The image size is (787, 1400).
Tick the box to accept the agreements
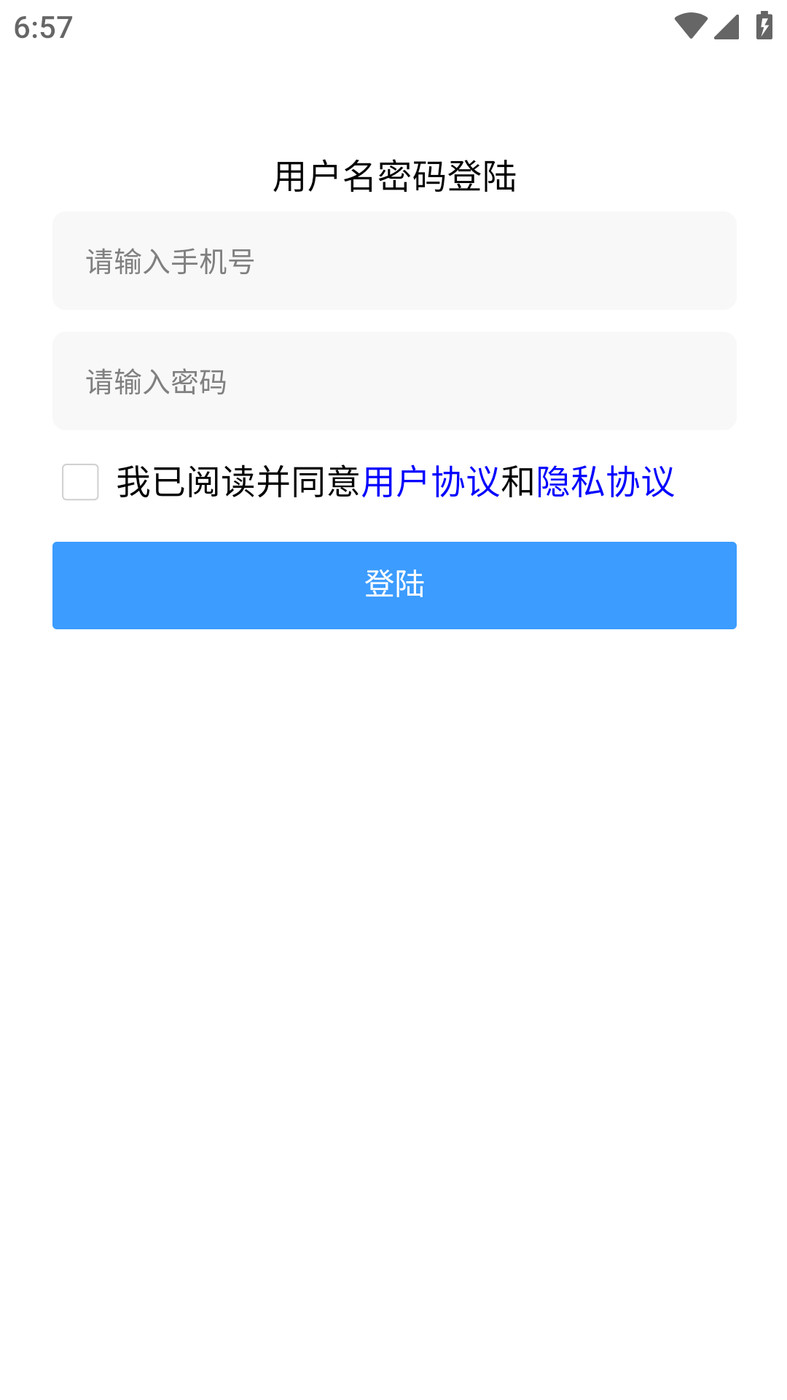click(79, 482)
